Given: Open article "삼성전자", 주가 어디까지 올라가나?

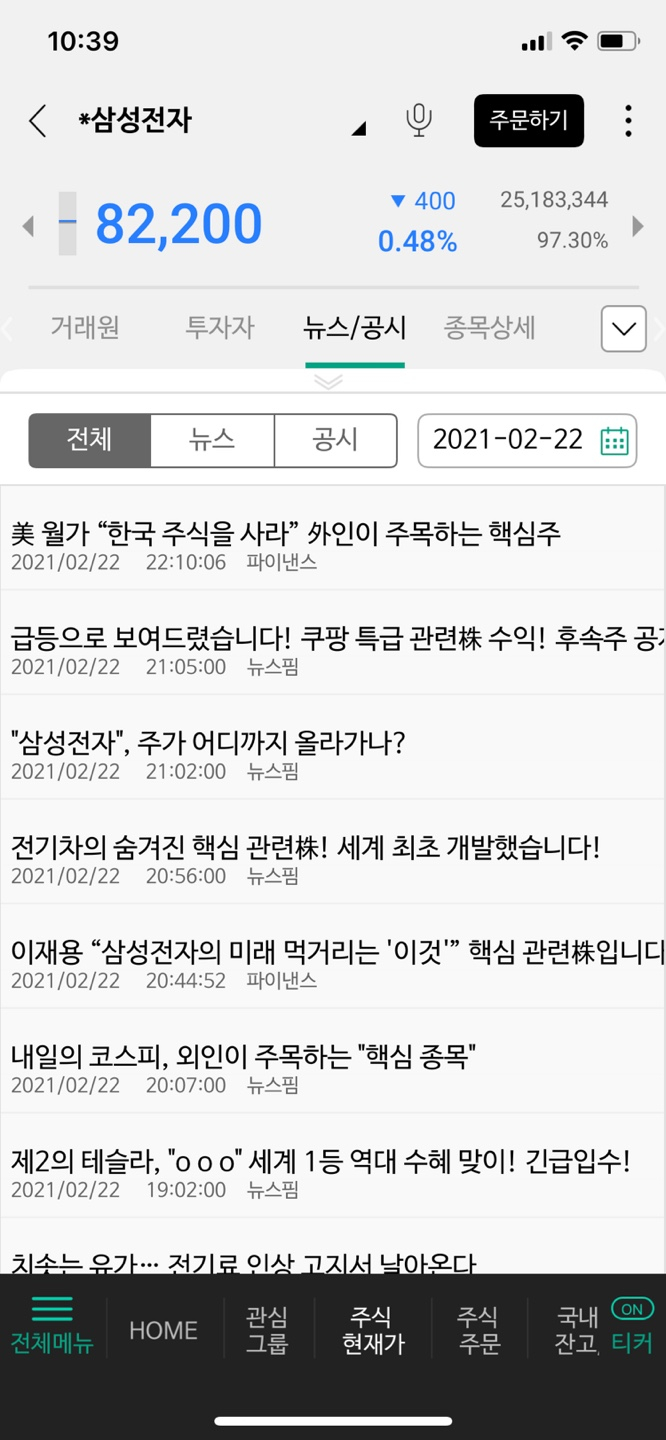Looking at the screenshot, I should click(x=208, y=743).
